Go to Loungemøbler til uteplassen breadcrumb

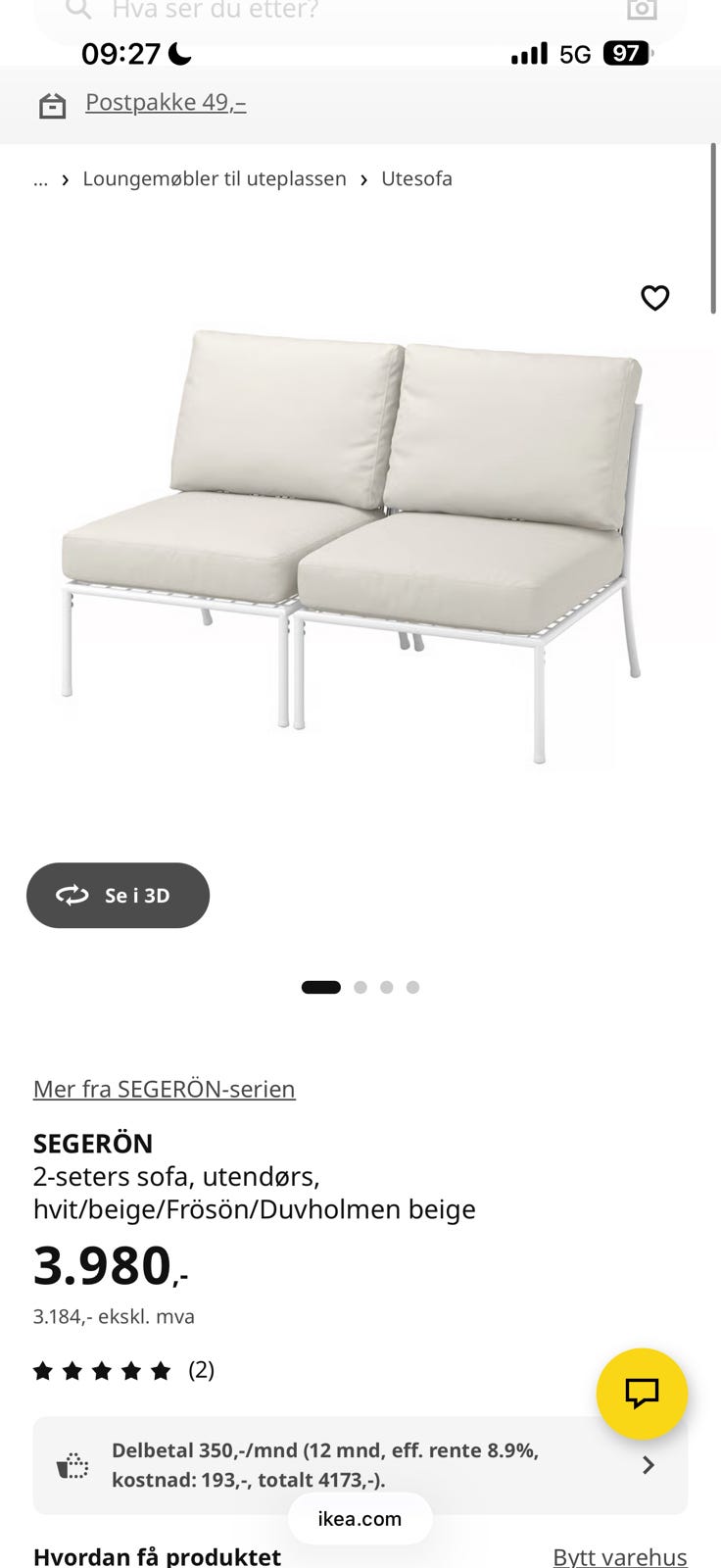[x=215, y=178]
